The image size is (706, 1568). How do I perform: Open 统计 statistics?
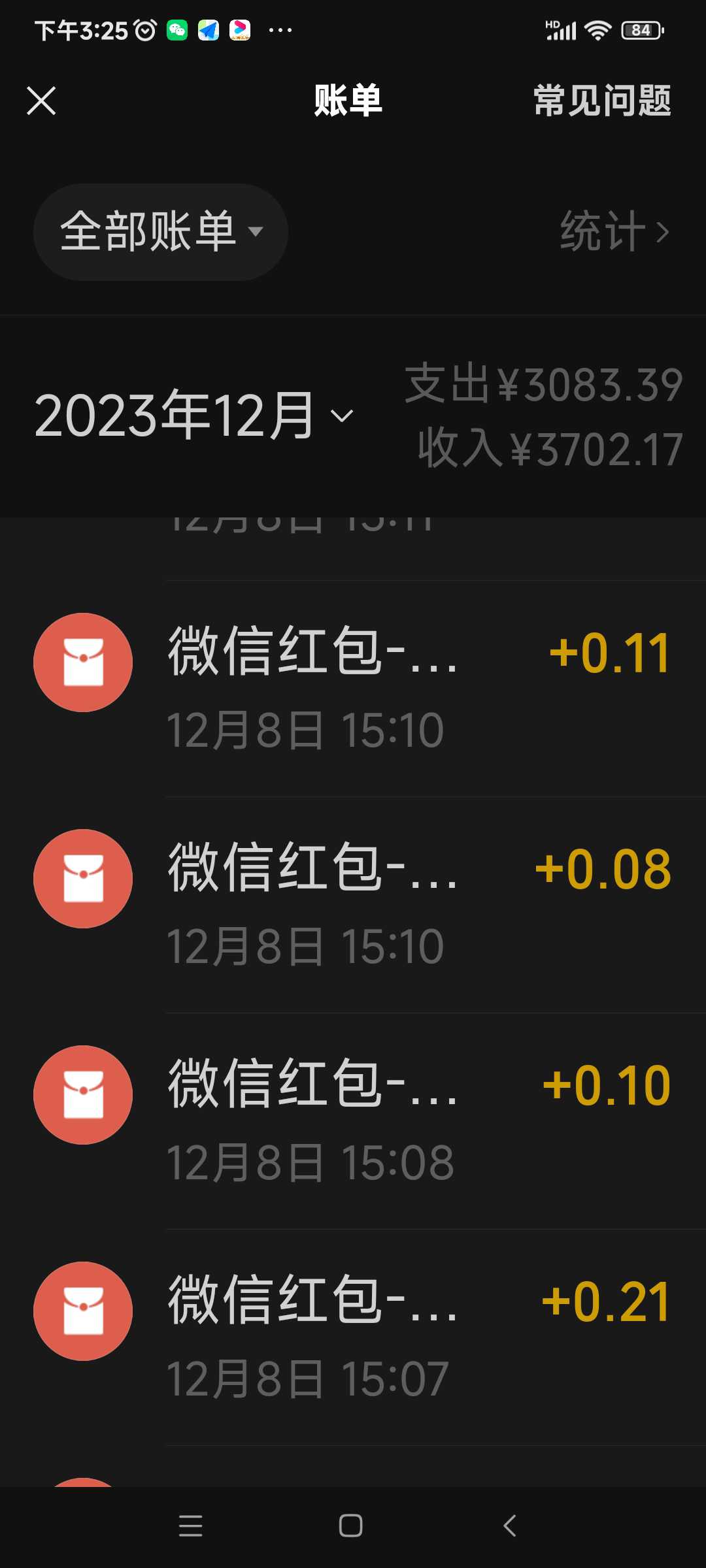point(614,231)
